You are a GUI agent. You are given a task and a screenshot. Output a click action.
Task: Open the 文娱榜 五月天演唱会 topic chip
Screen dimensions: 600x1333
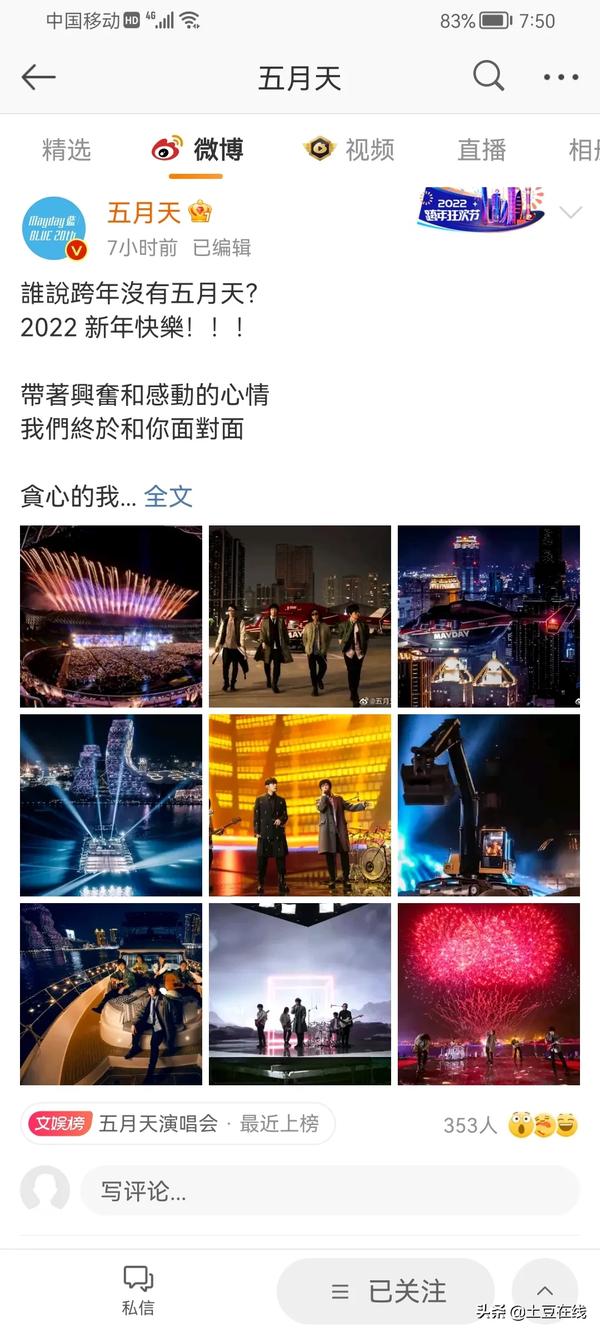tap(177, 1124)
